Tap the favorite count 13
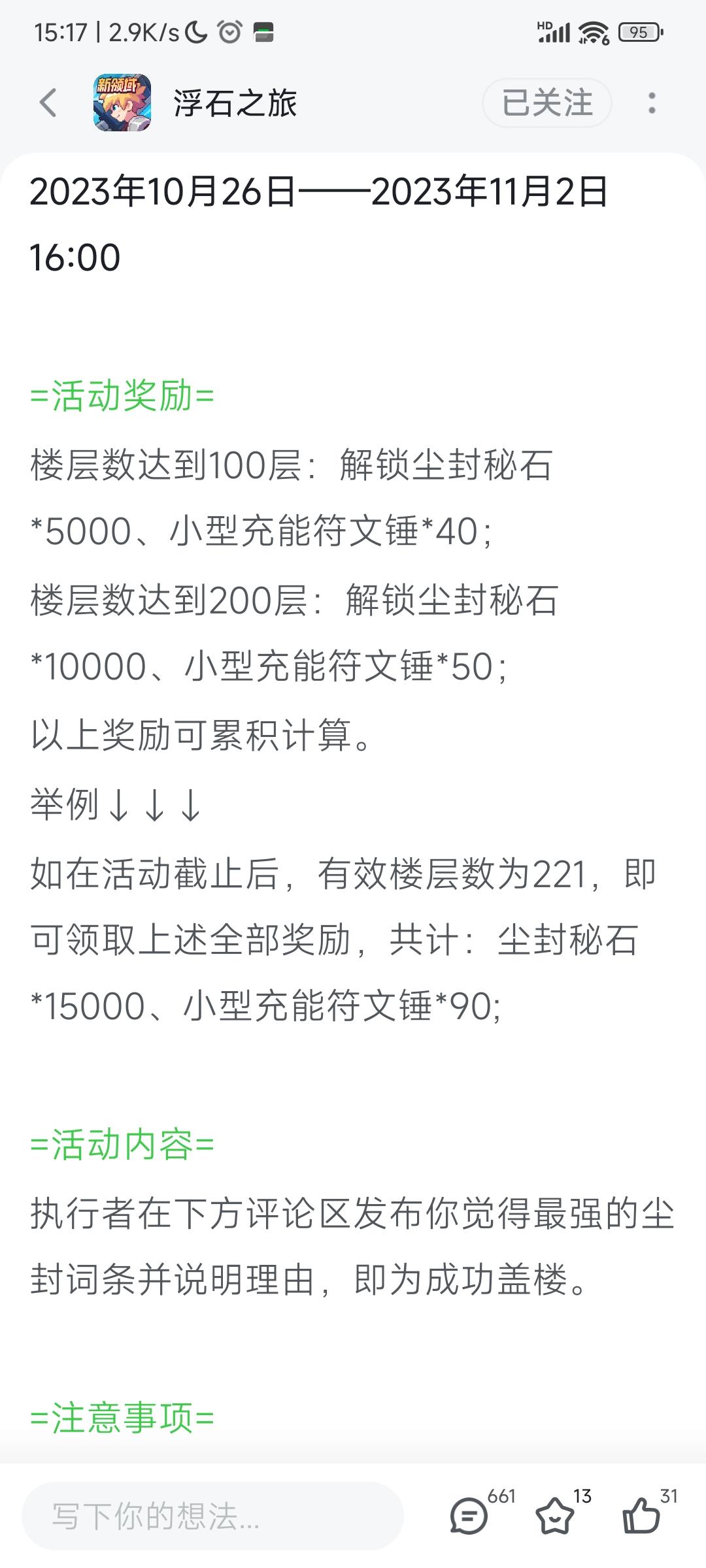Screen dimensions: 706x1568 coord(582,1495)
